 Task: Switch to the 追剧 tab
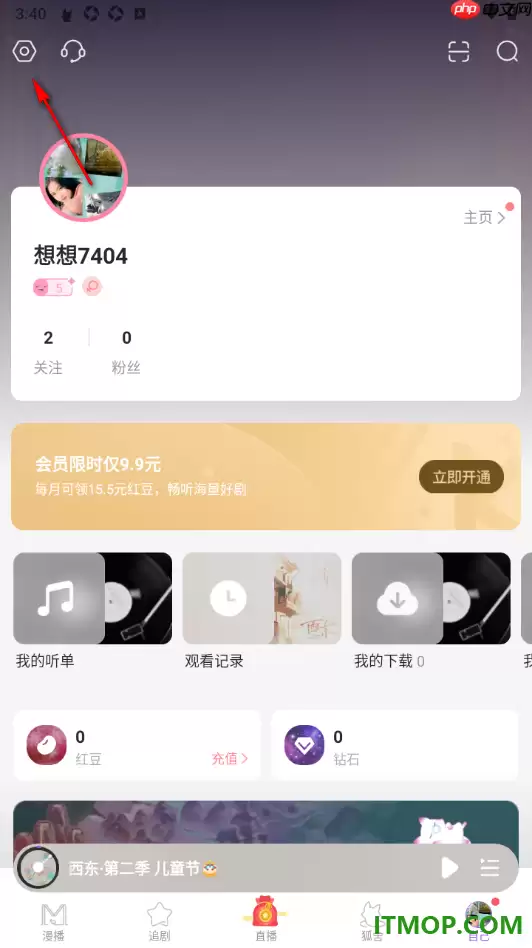pos(160,922)
